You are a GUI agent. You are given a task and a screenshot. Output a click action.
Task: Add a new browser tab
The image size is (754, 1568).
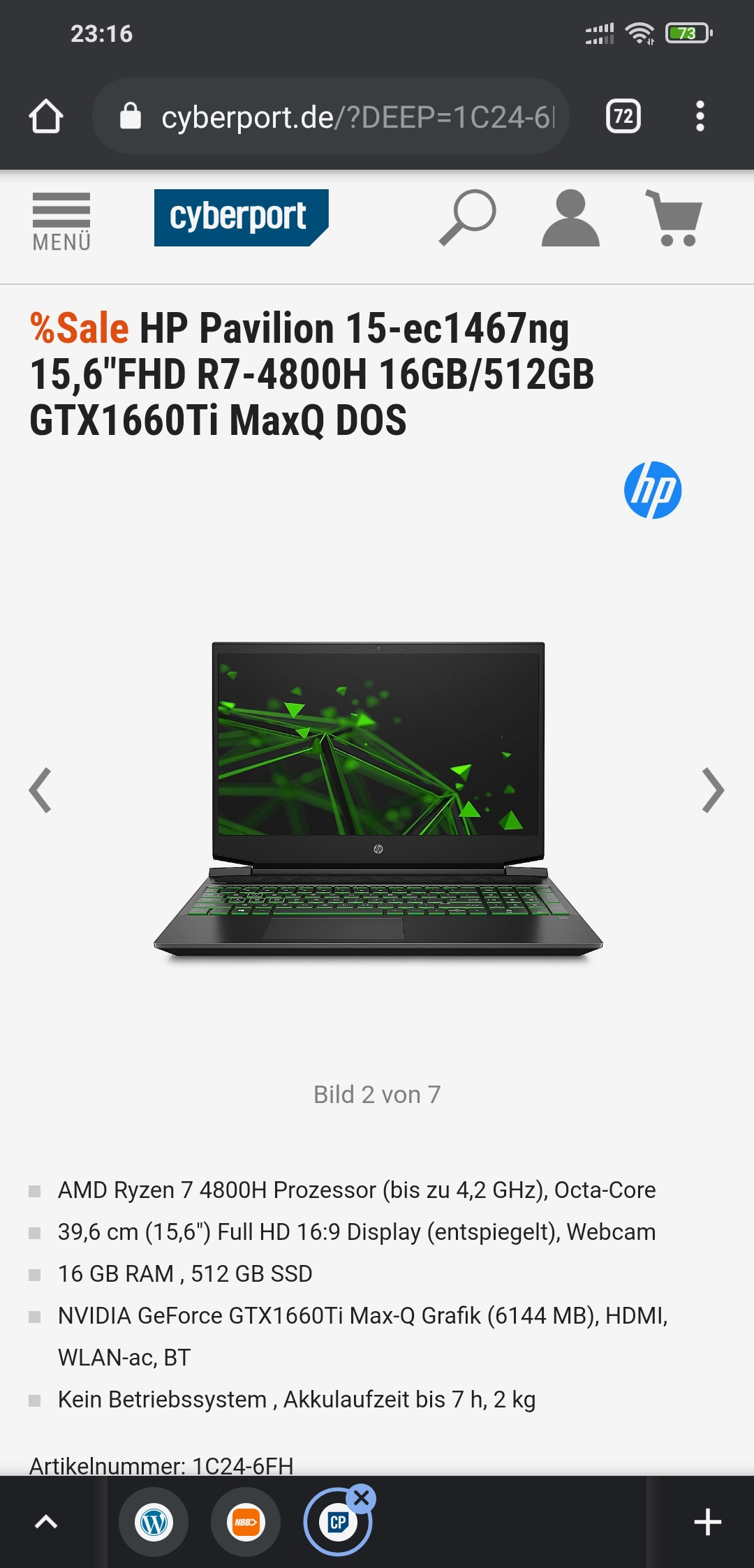pyautogui.click(x=707, y=1522)
